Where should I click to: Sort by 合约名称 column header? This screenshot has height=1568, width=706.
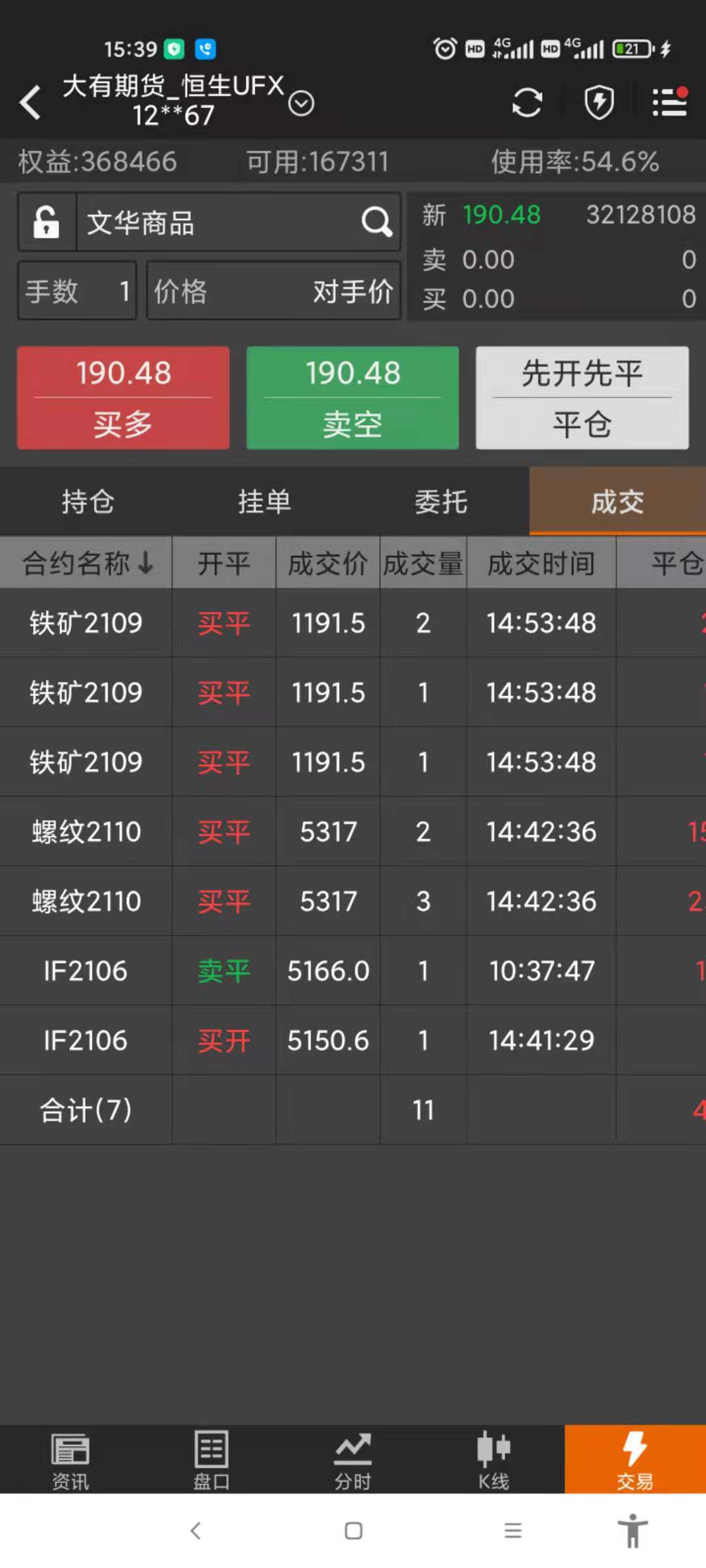(86, 563)
